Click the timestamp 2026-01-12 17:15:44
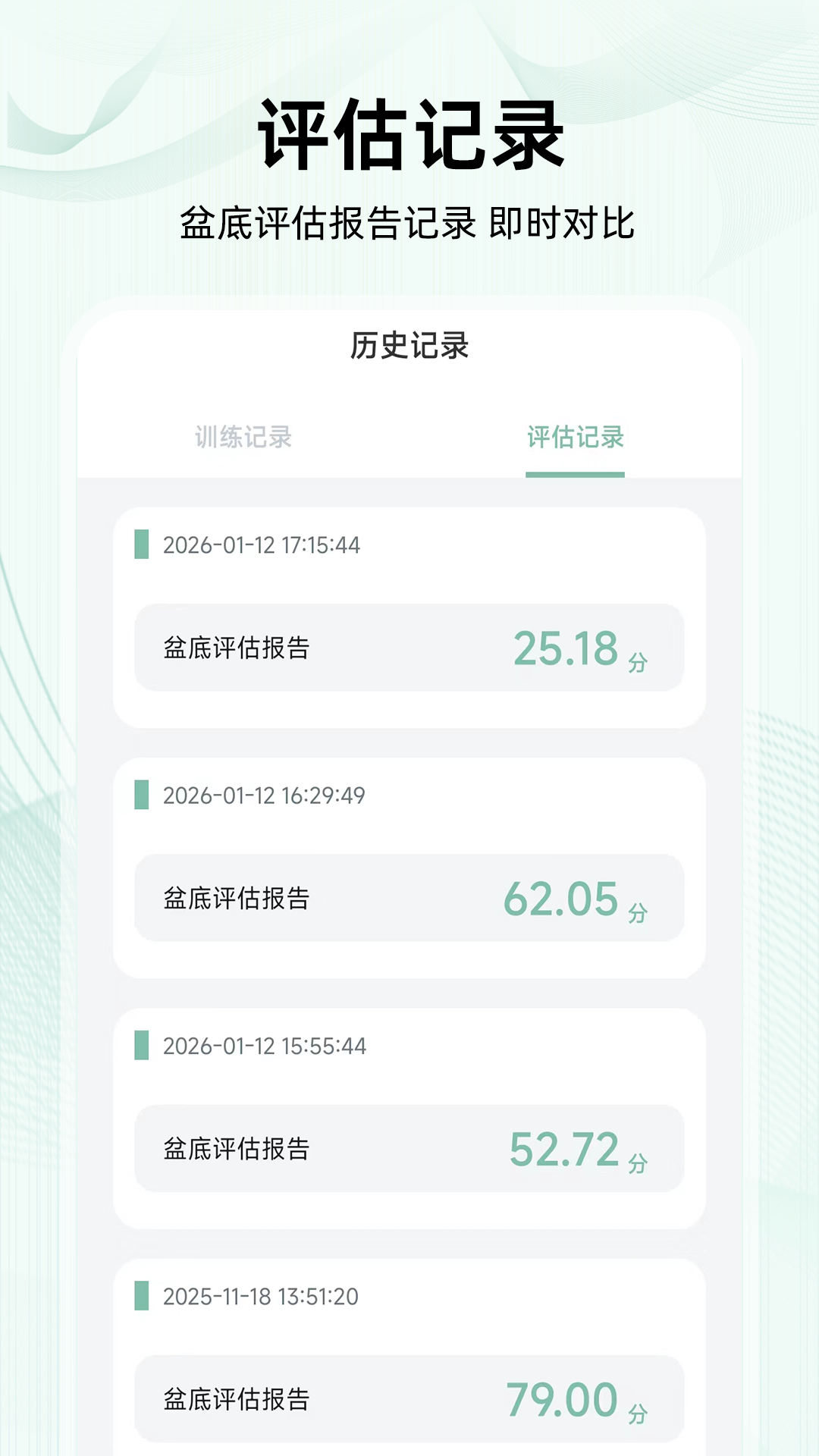Image resolution: width=819 pixels, height=1456 pixels. (262, 543)
